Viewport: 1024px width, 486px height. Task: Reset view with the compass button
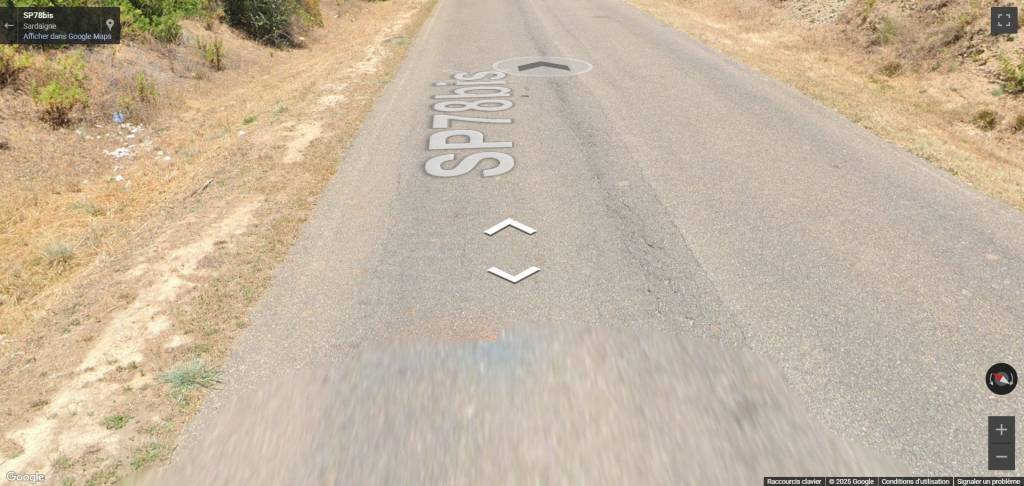tap(1001, 379)
